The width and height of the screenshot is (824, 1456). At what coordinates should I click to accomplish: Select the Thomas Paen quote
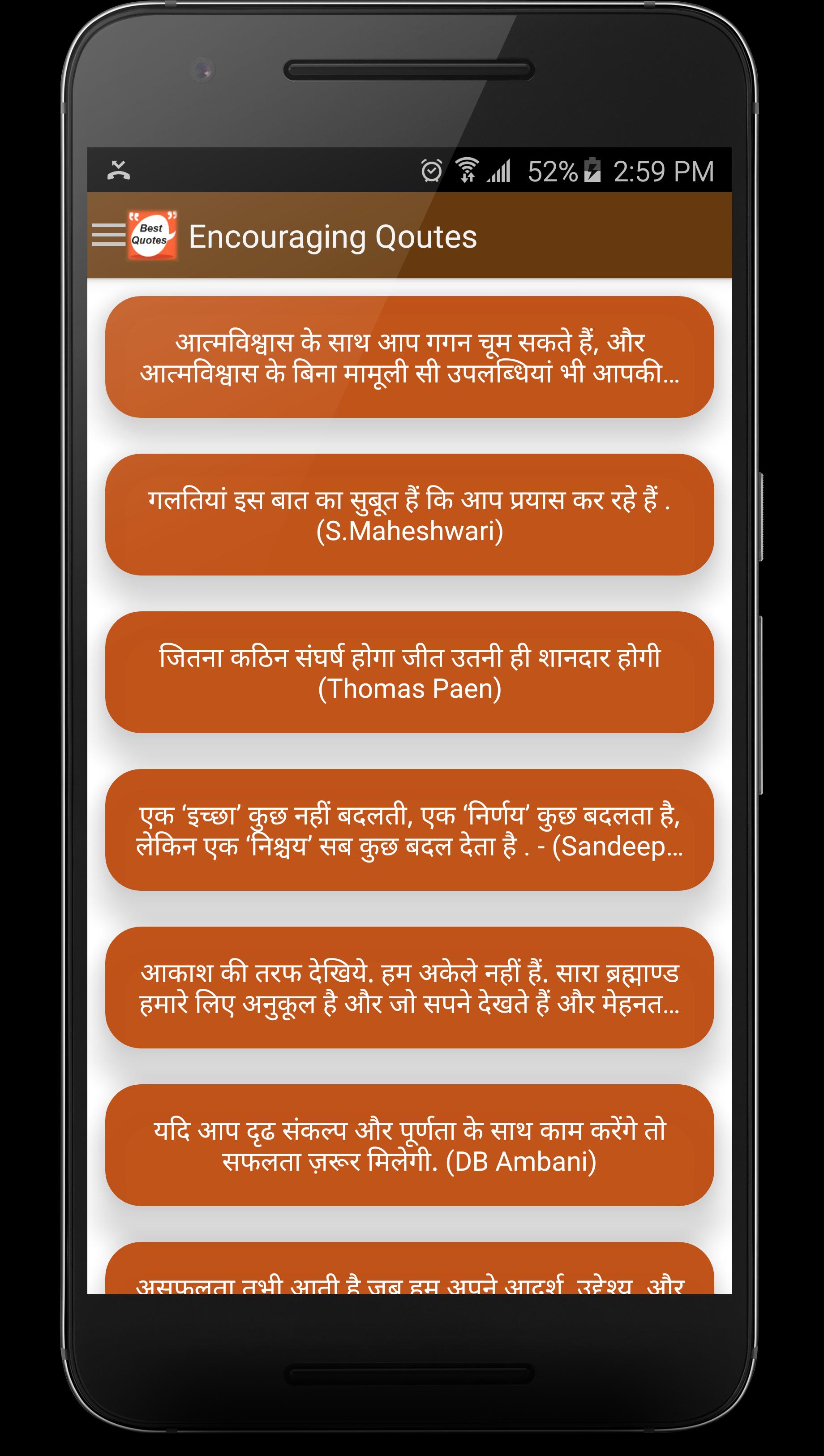[x=409, y=672]
